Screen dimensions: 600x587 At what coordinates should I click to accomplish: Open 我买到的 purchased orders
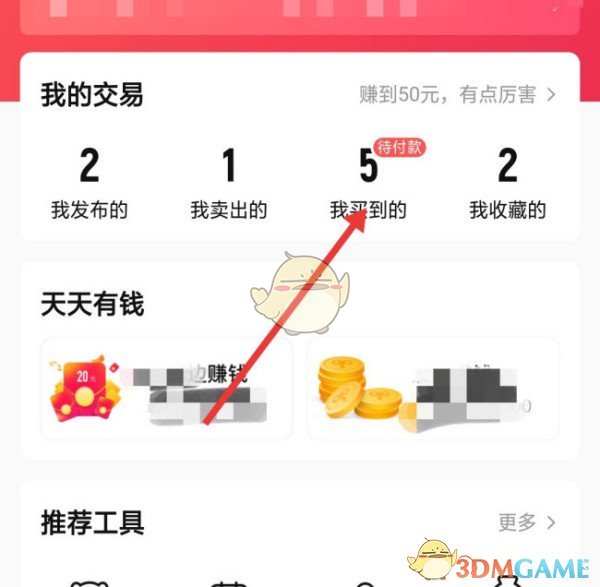(369, 185)
